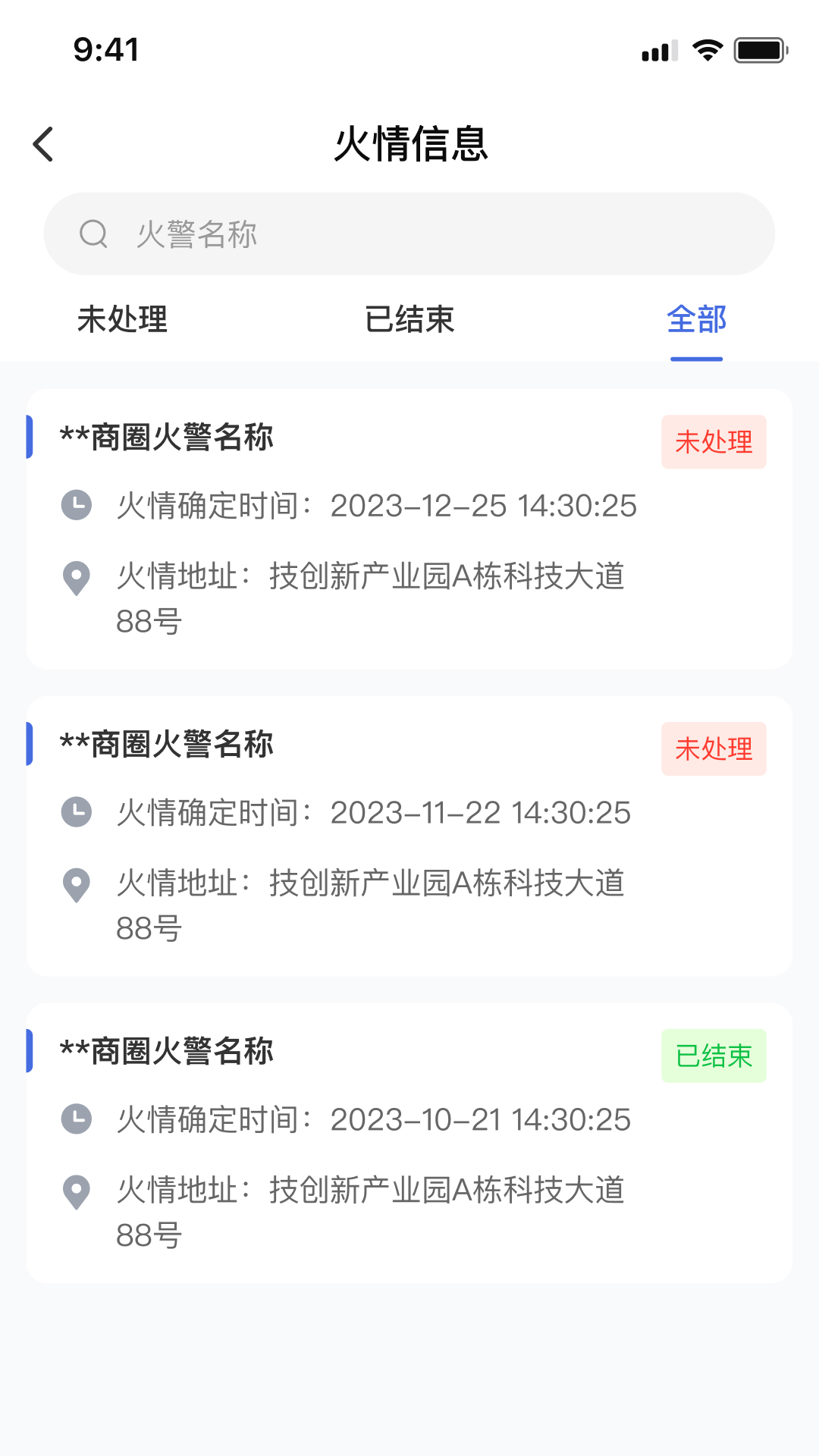Tap the back arrow to return

click(x=43, y=144)
